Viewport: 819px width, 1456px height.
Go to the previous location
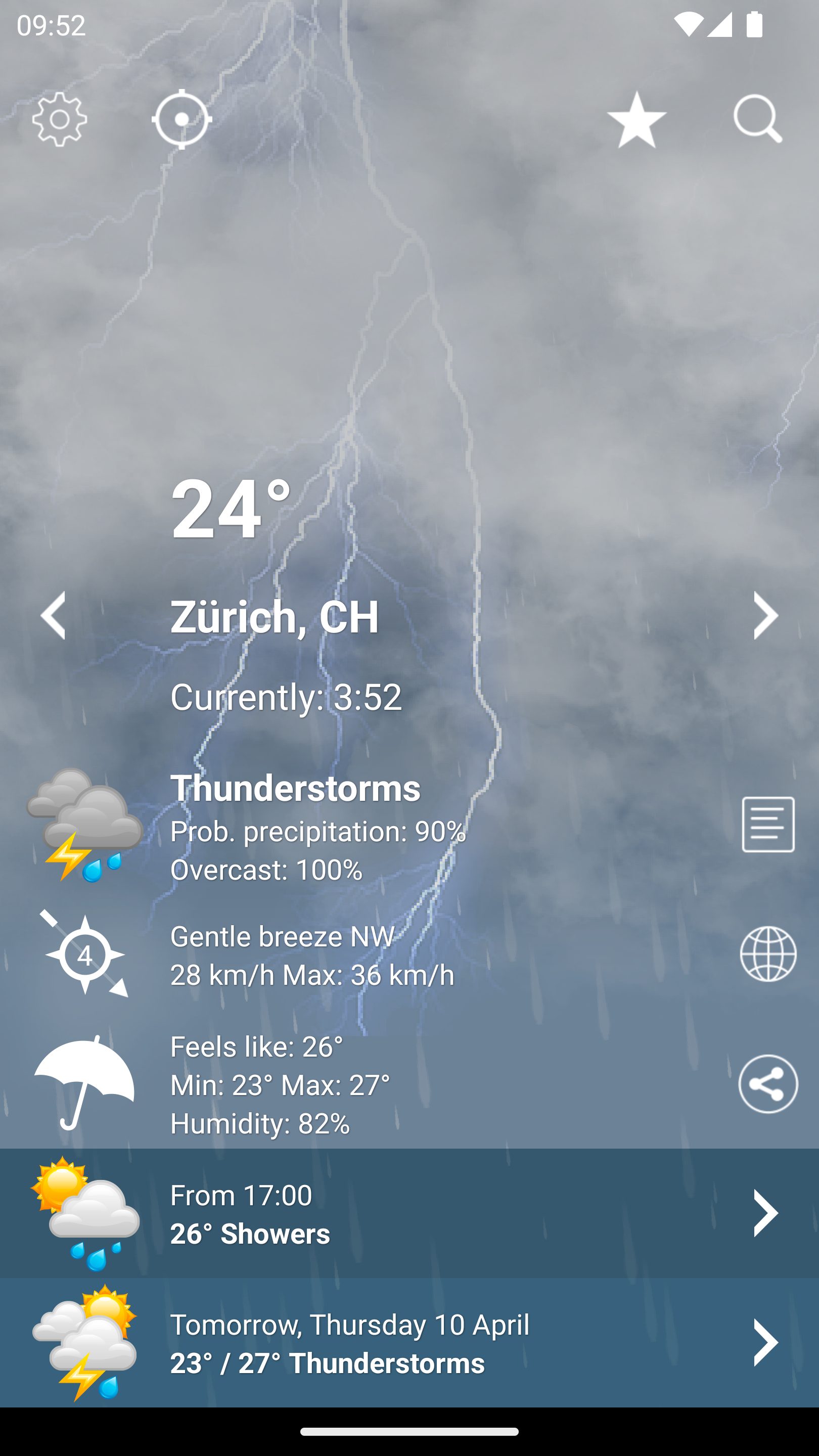pos(54,616)
